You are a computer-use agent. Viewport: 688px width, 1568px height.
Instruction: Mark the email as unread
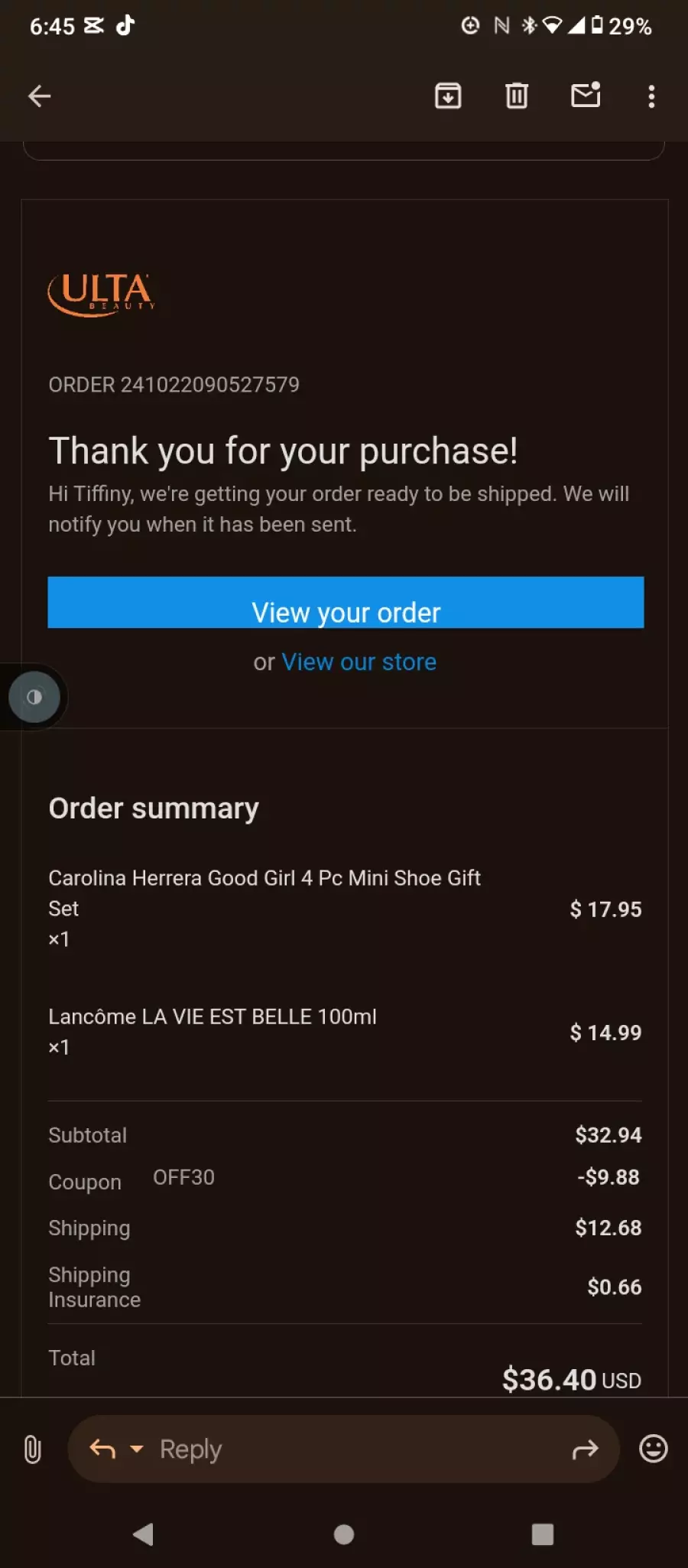(586, 95)
